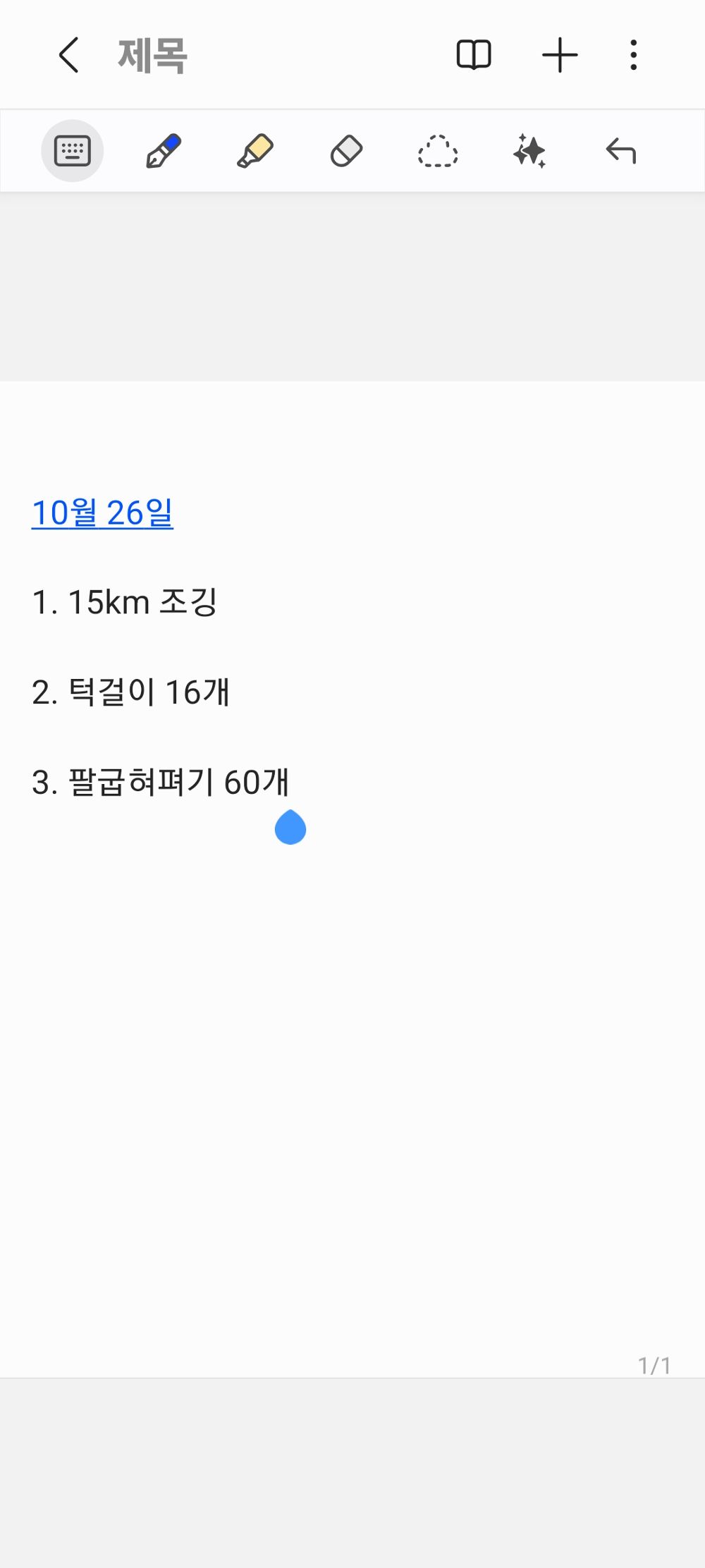Activate the Eraser tool

[347, 150]
